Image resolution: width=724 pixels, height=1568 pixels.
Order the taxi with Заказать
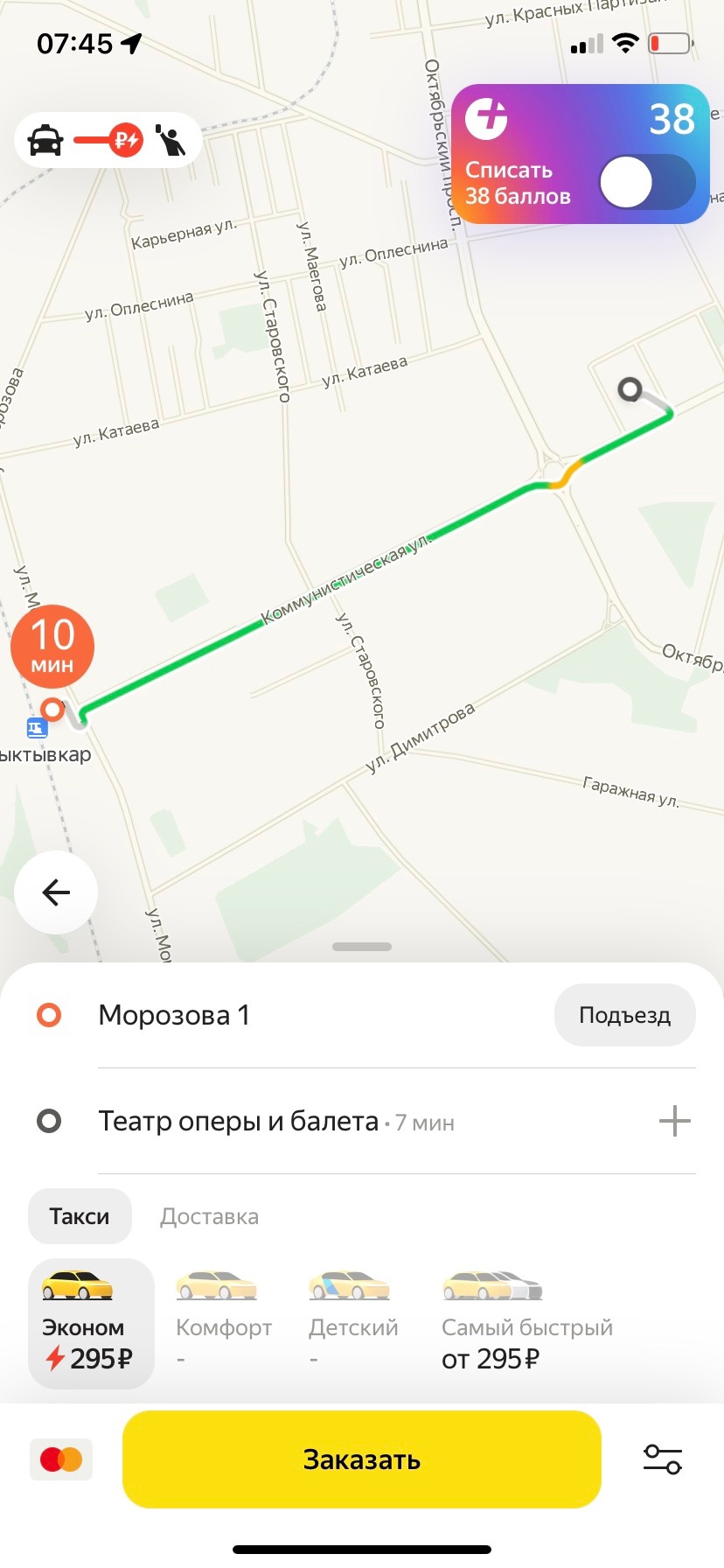point(362,1459)
